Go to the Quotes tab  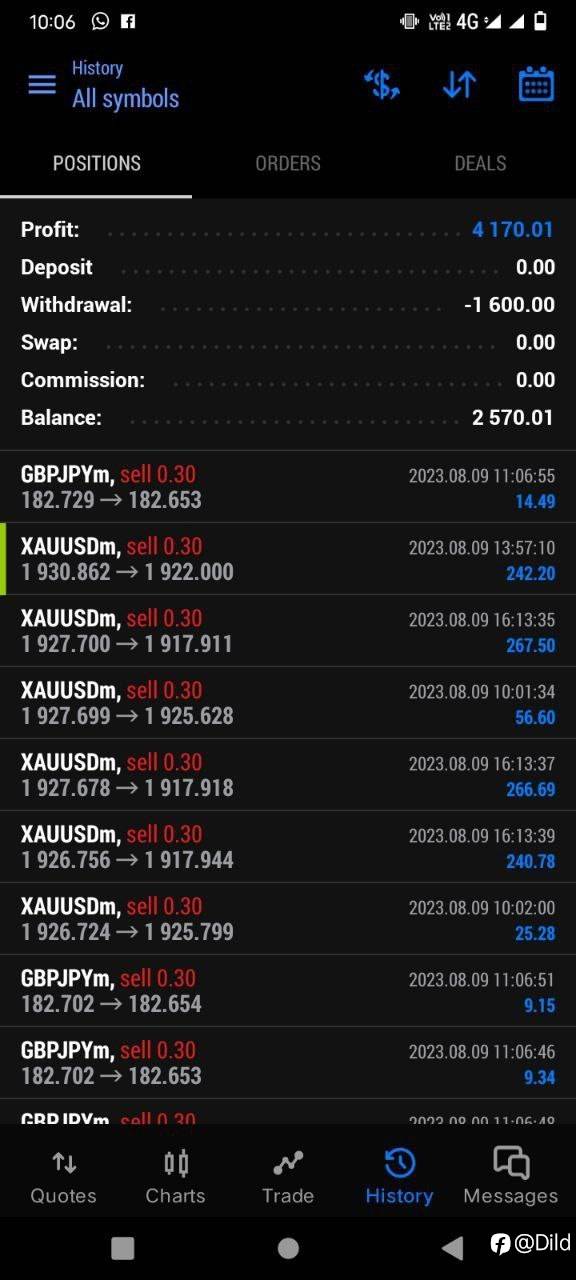point(63,1177)
